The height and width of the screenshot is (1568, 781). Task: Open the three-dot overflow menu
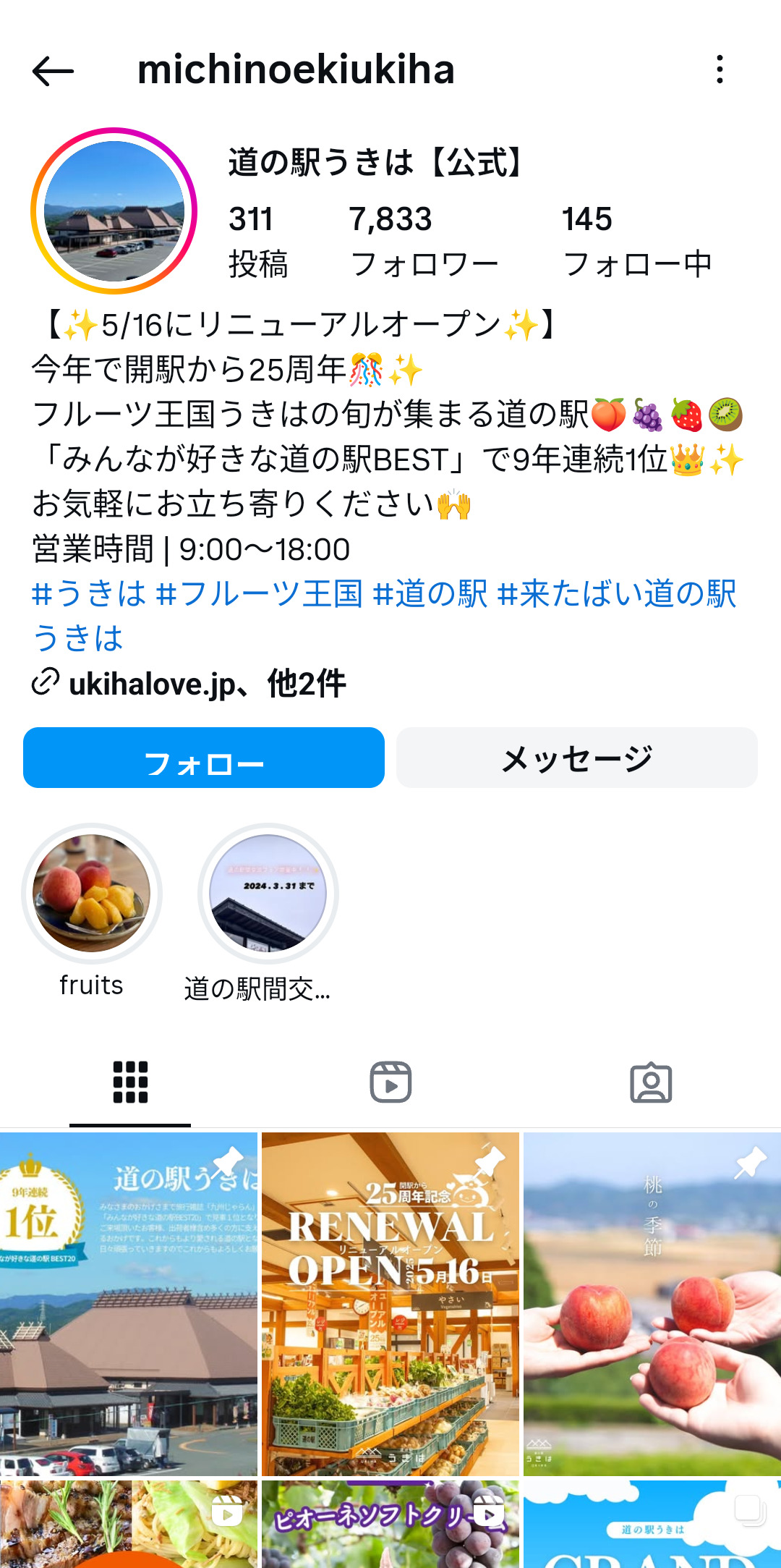pyautogui.click(x=720, y=69)
